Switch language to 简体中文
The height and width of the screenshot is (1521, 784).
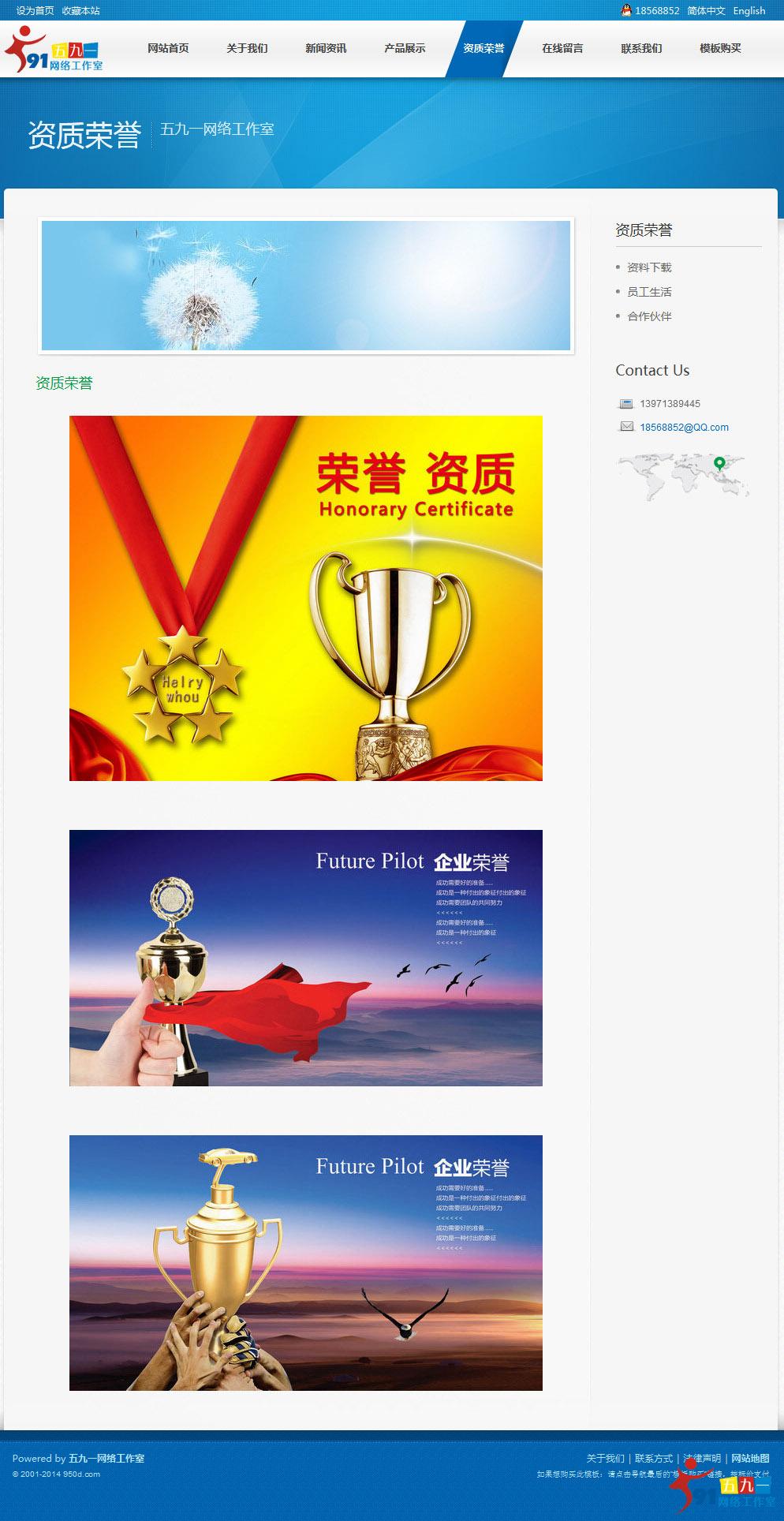706,11
